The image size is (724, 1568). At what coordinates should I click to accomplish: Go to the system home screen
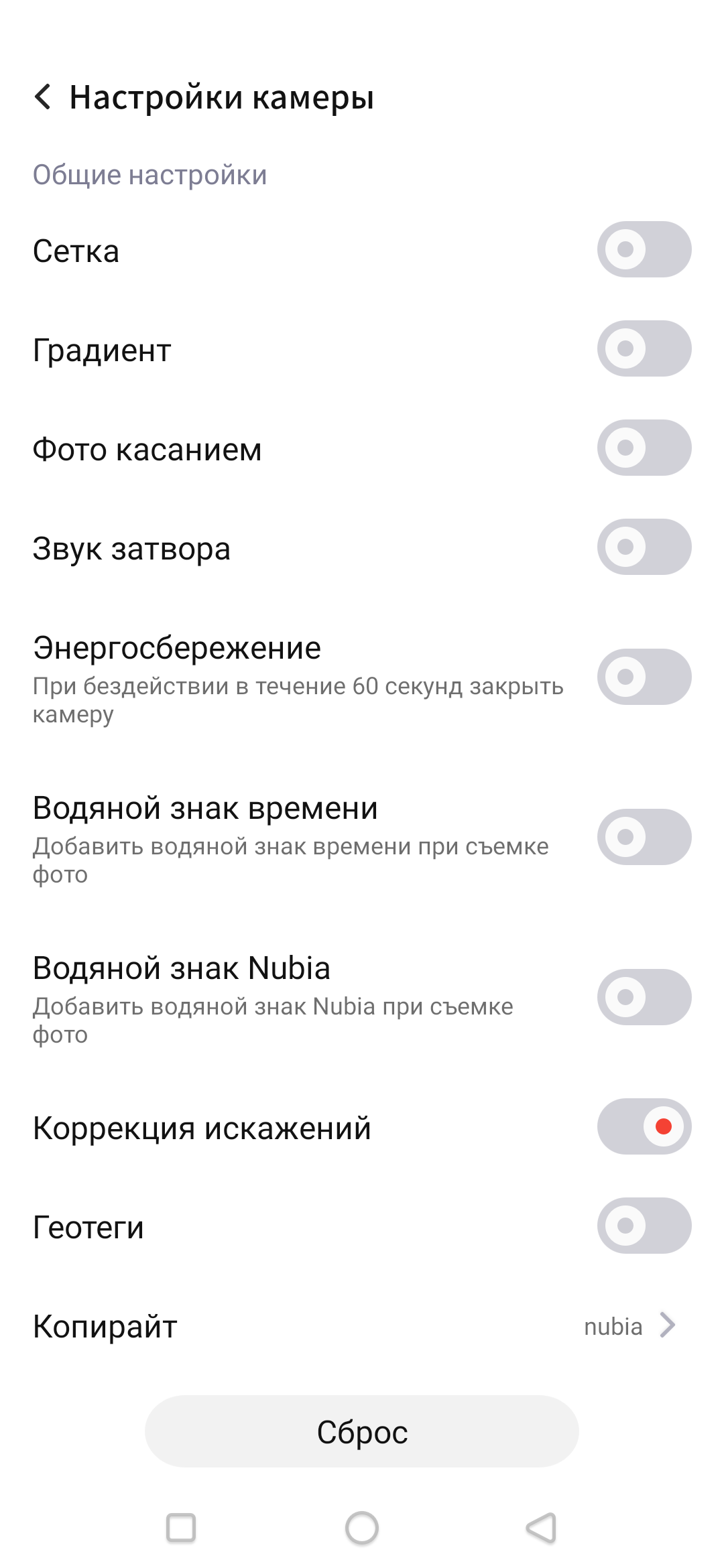[x=362, y=1528]
